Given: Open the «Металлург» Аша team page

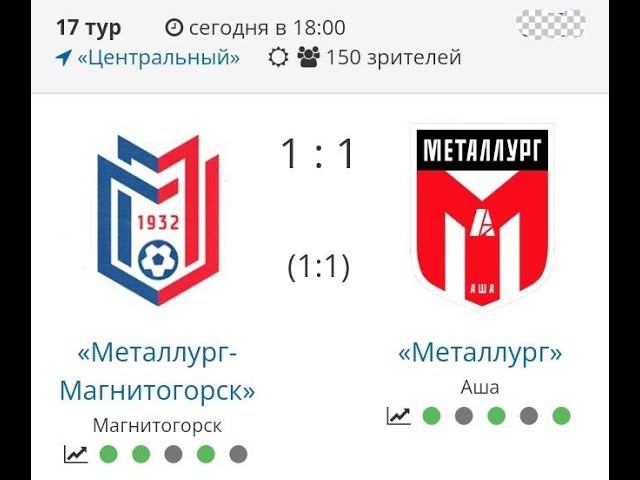Looking at the screenshot, I should point(480,353).
